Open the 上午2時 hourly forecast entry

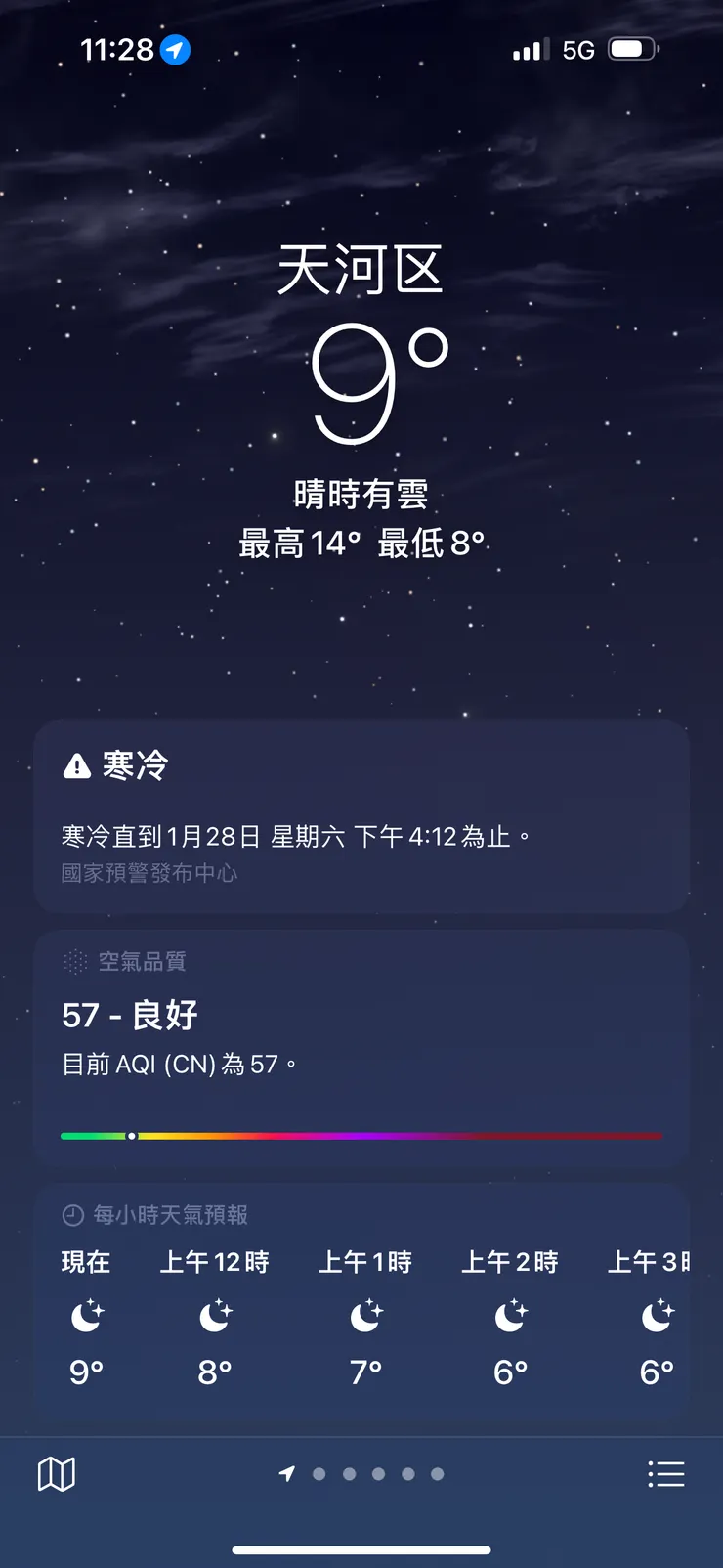pyautogui.click(x=509, y=1315)
